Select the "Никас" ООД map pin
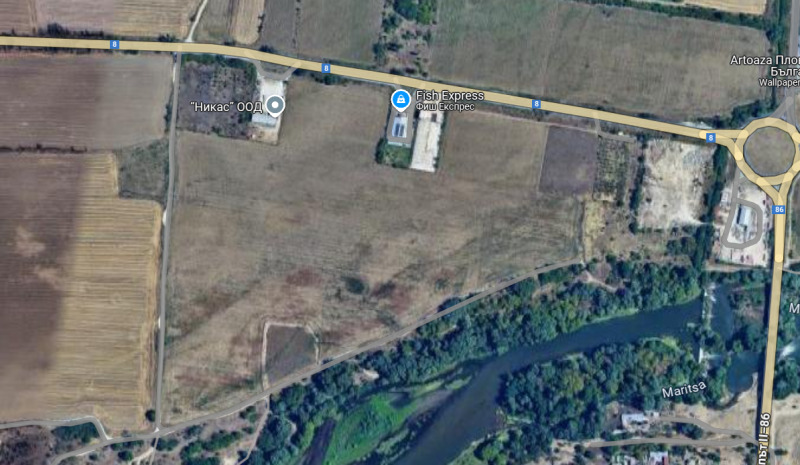The width and height of the screenshot is (800, 465). point(273,105)
